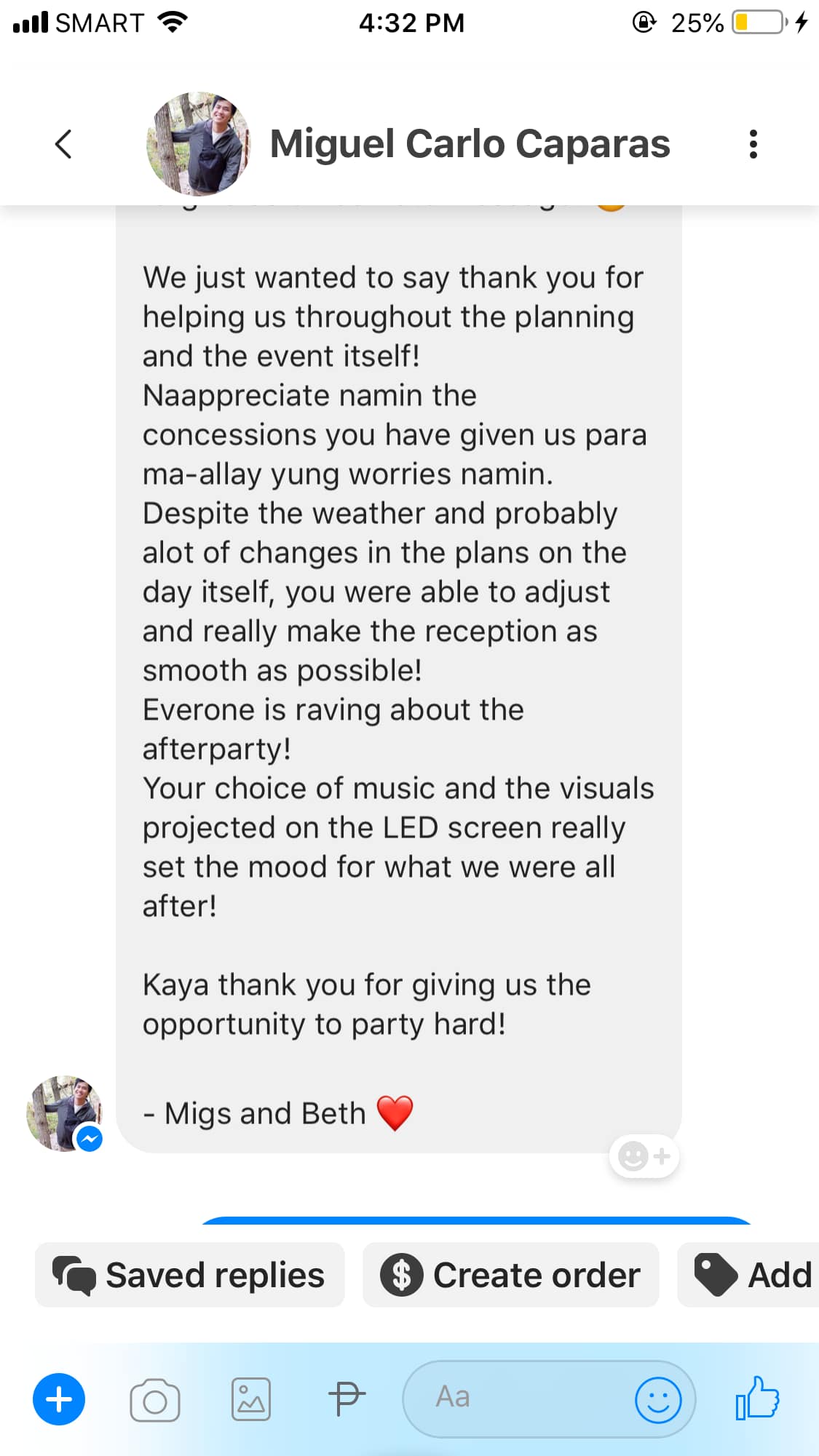Screen dimensions: 819x1456
Task: Open the photo gallery picker
Action: (250, 1399)
